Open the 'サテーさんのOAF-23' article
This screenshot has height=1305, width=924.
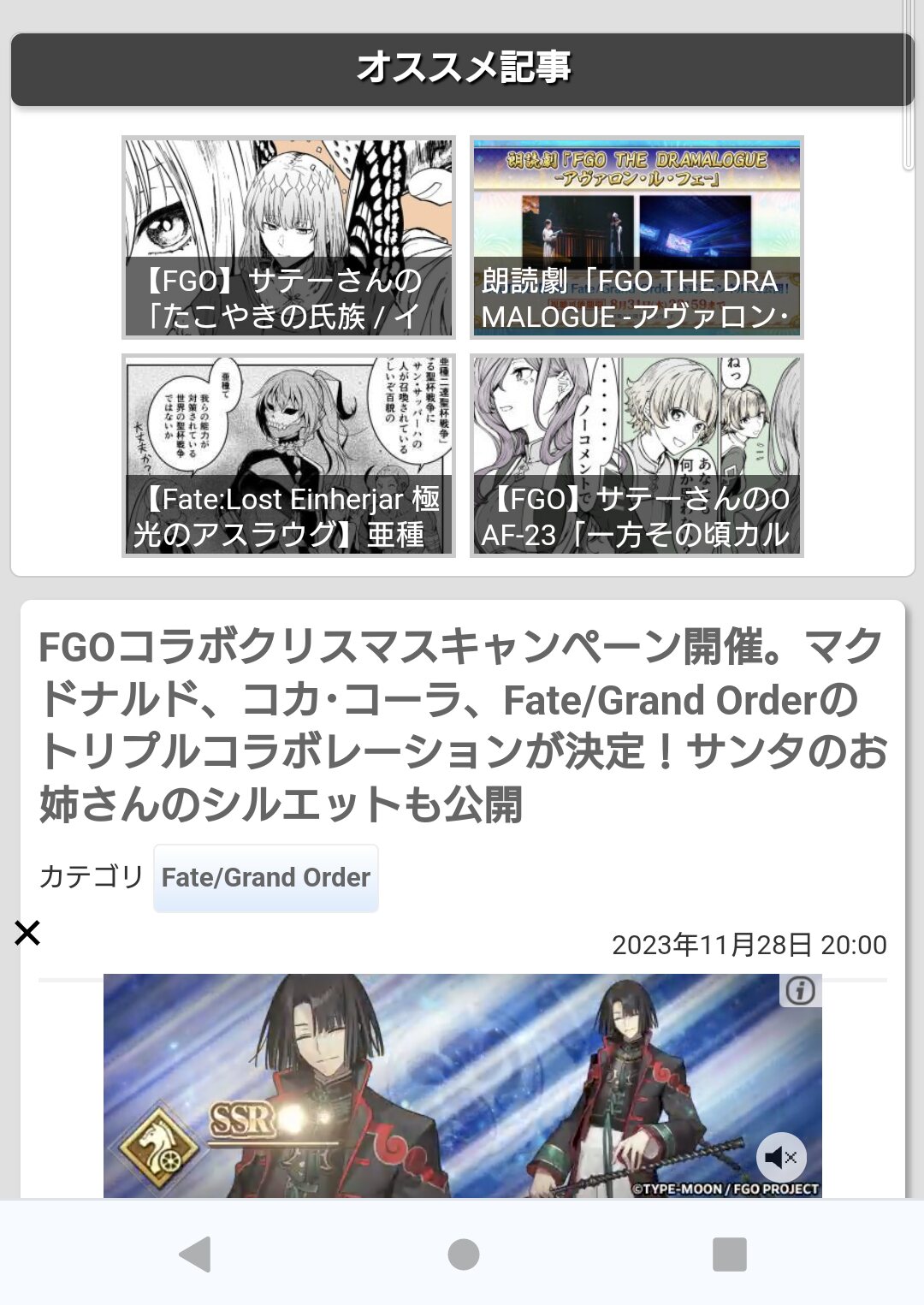636,455
